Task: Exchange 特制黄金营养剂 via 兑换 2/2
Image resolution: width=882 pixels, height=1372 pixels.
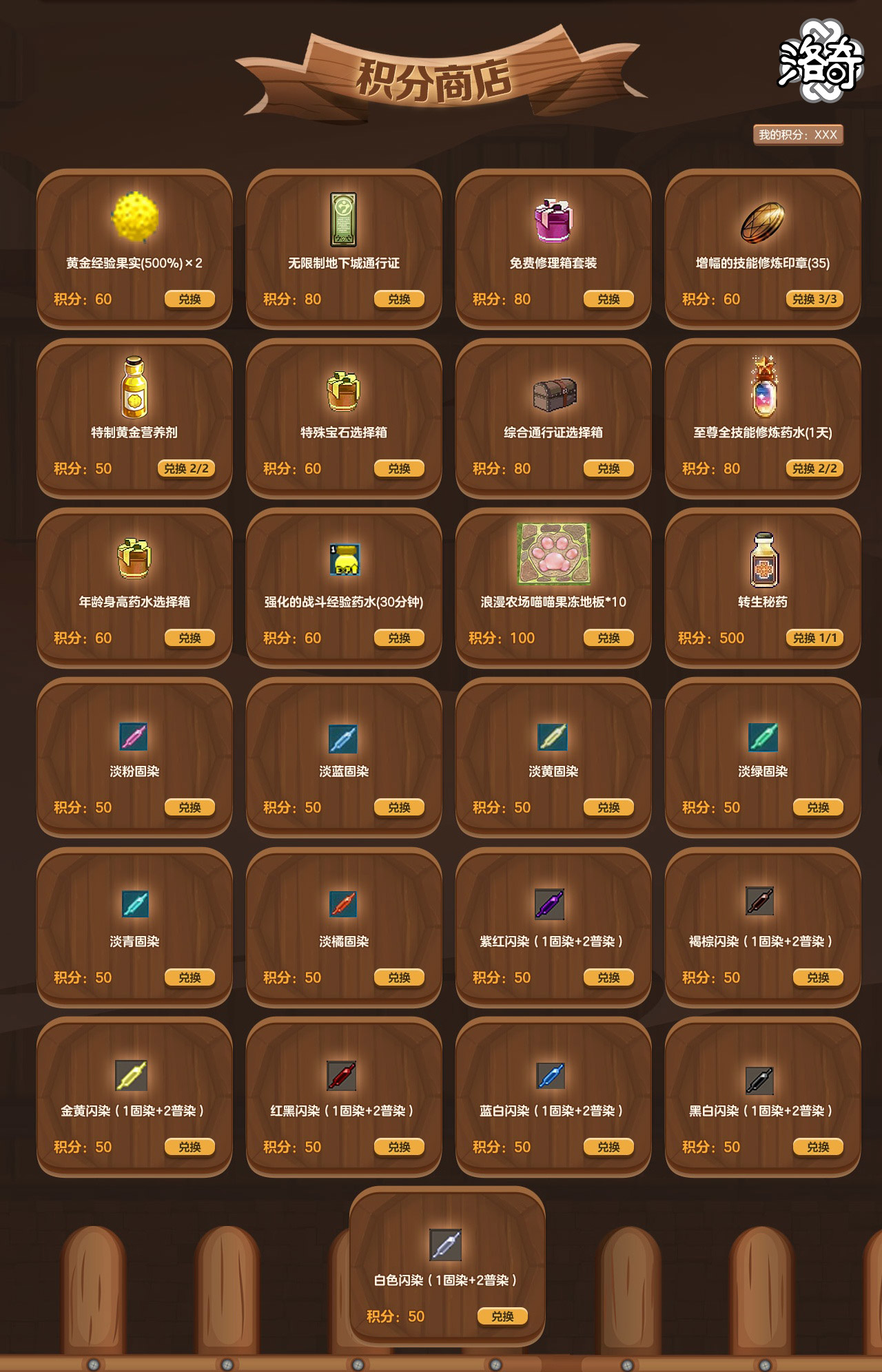Action: 186,468
